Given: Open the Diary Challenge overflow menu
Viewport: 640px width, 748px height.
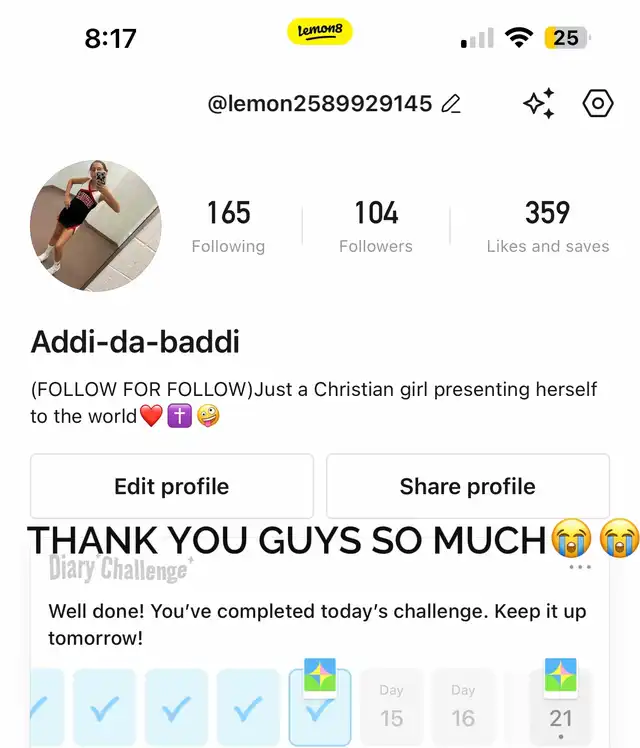Looking at the screenshot, I should pos(579,567).
